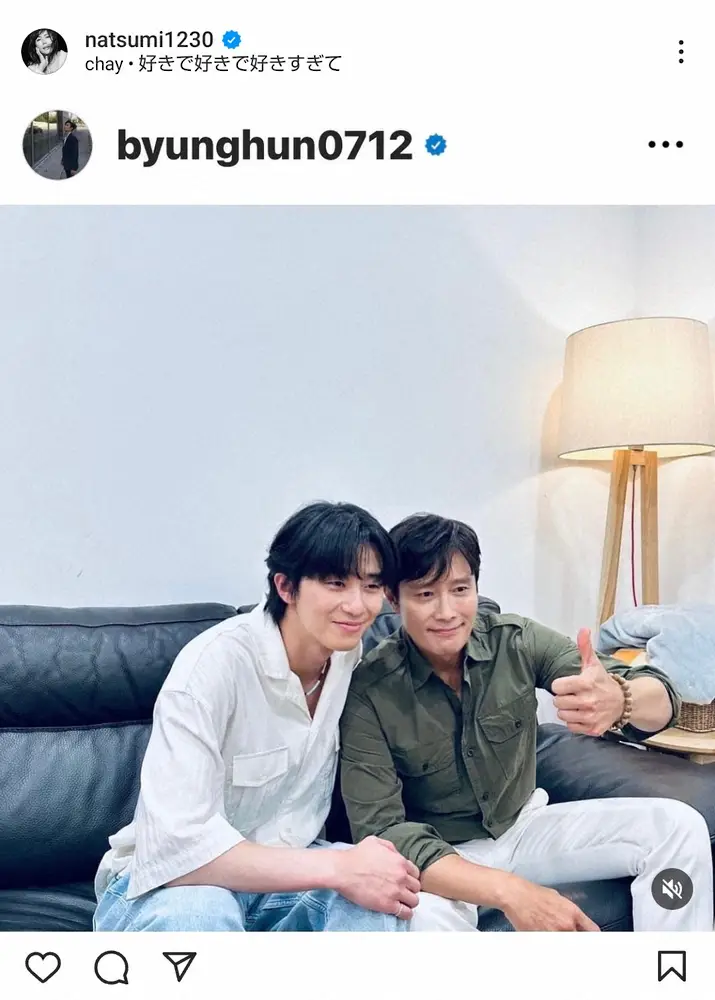This screenshot has height=1000, width=715.
Task: Open the horizontal three-dot menu beside byunghun0712
Action: coord(665,145)
